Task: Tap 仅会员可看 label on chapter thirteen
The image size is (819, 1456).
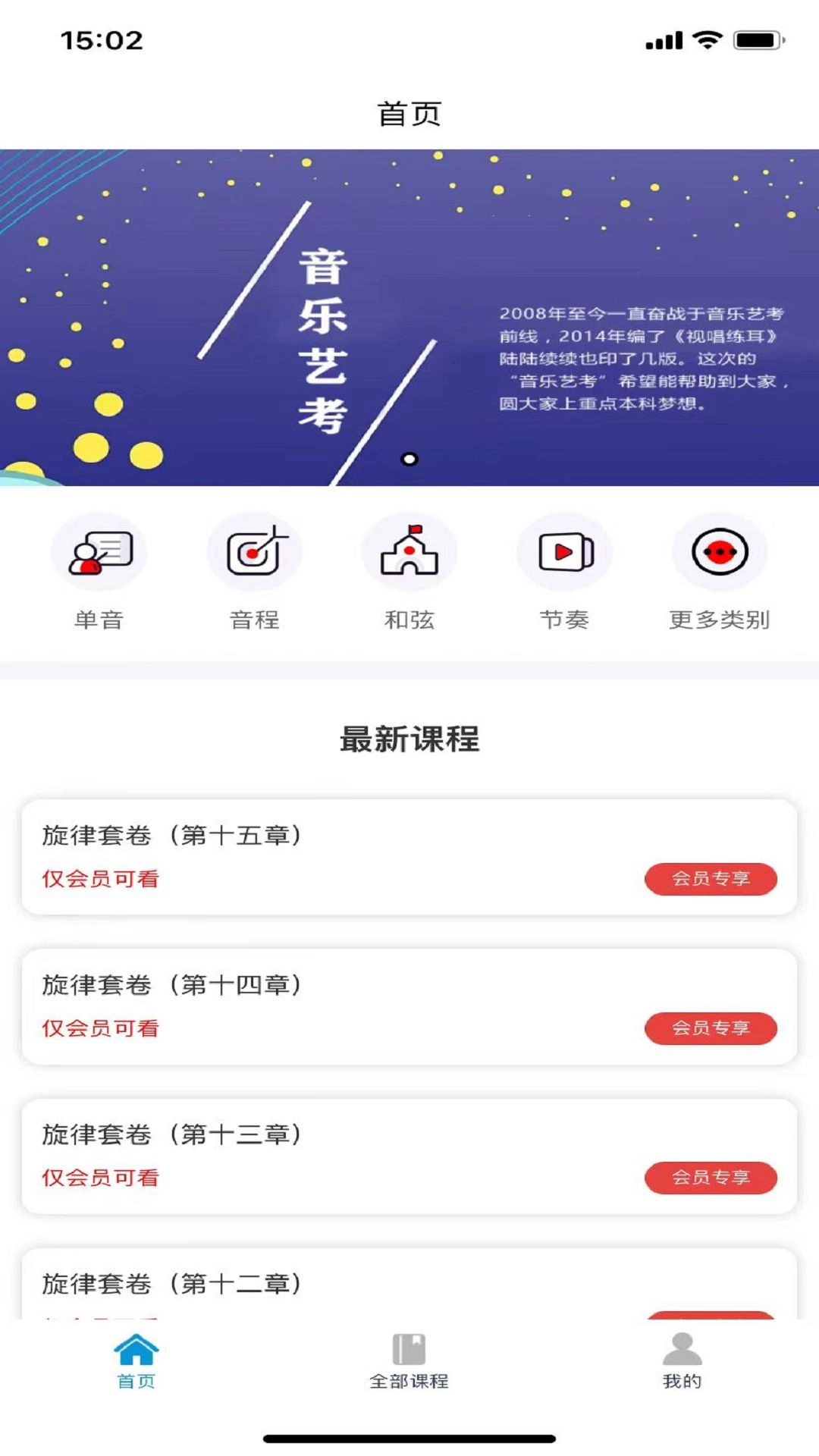Action: tap(100, 1178)
